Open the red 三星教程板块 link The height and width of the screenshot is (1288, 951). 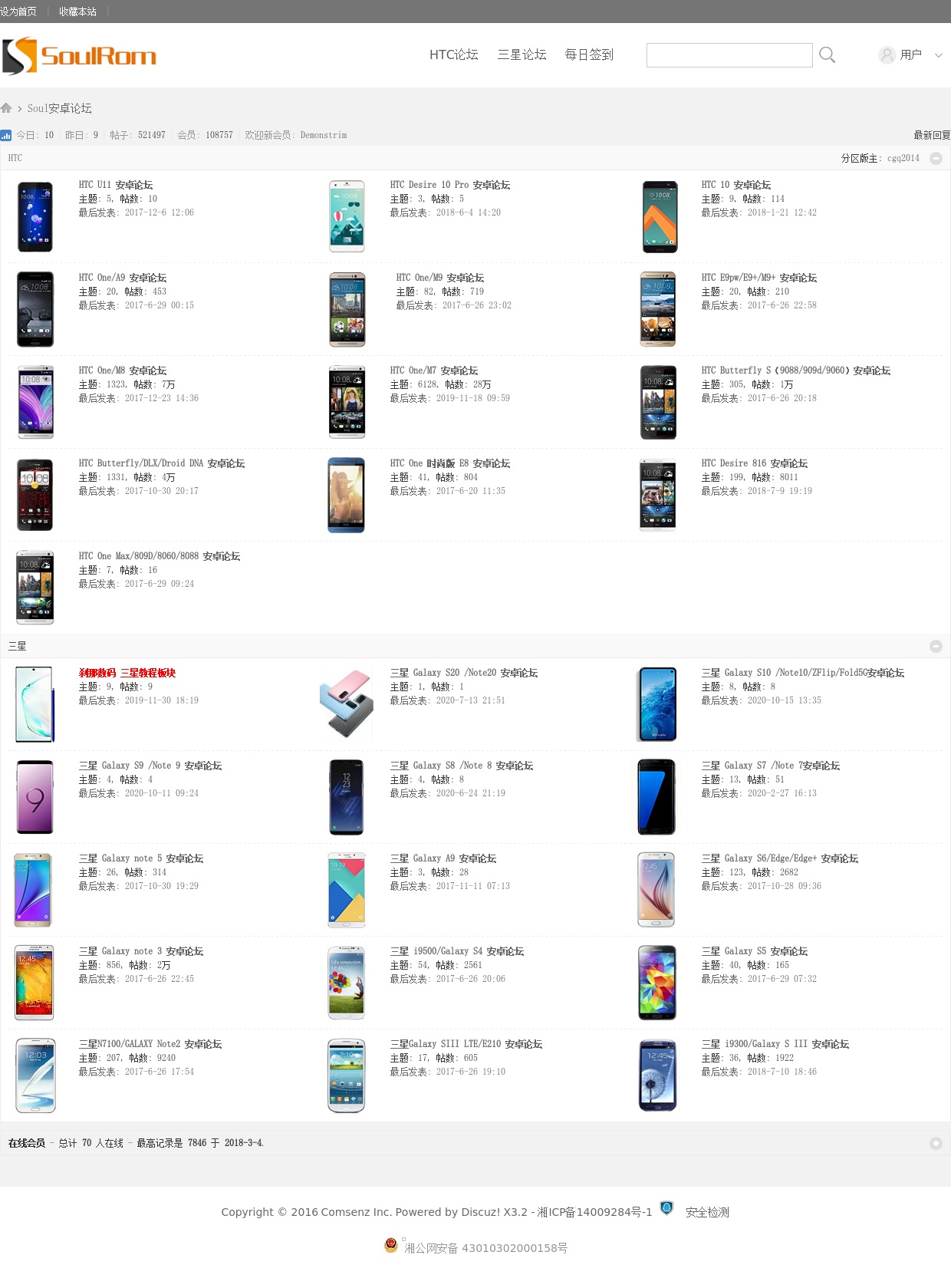[127, 673]
